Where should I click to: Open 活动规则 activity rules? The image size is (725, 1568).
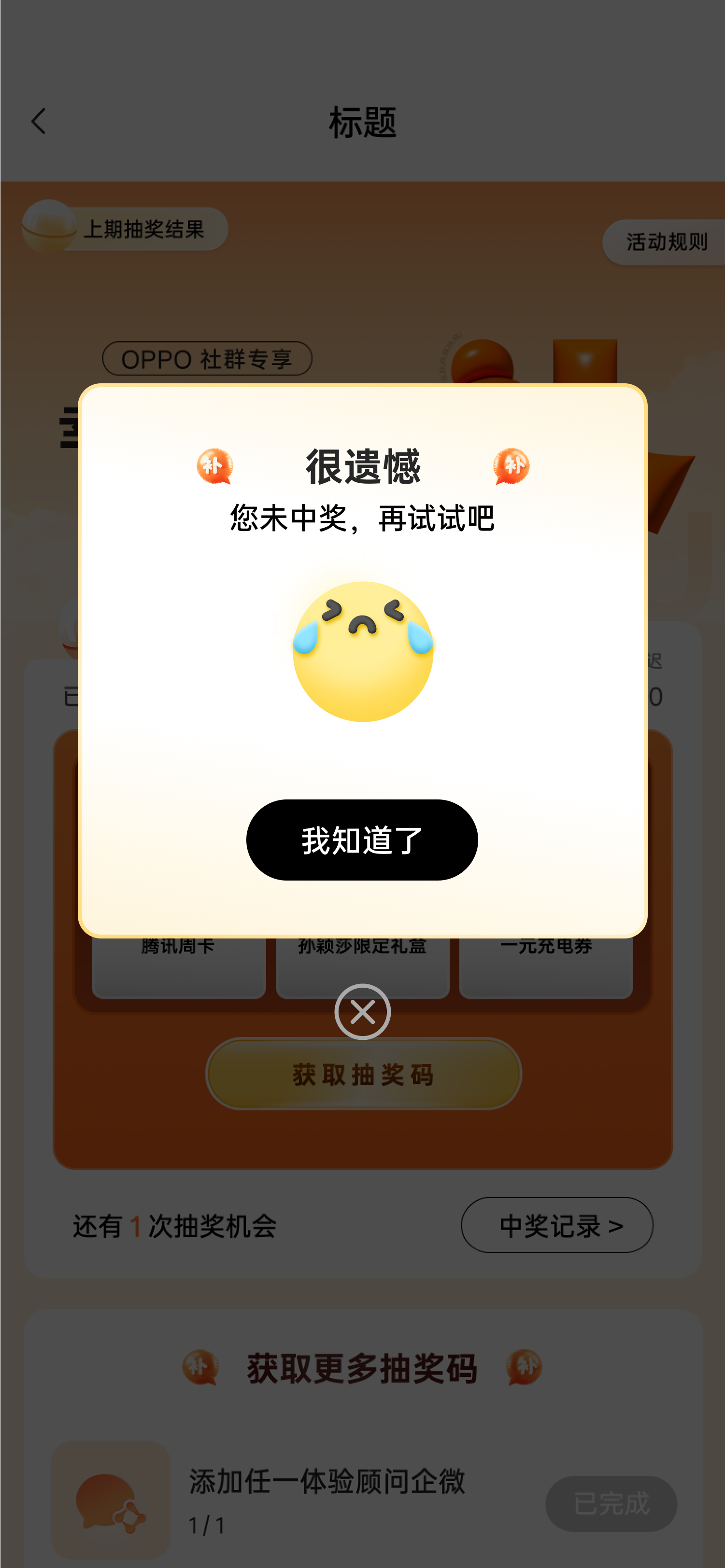pyautogui.click(x=666, y=242)
